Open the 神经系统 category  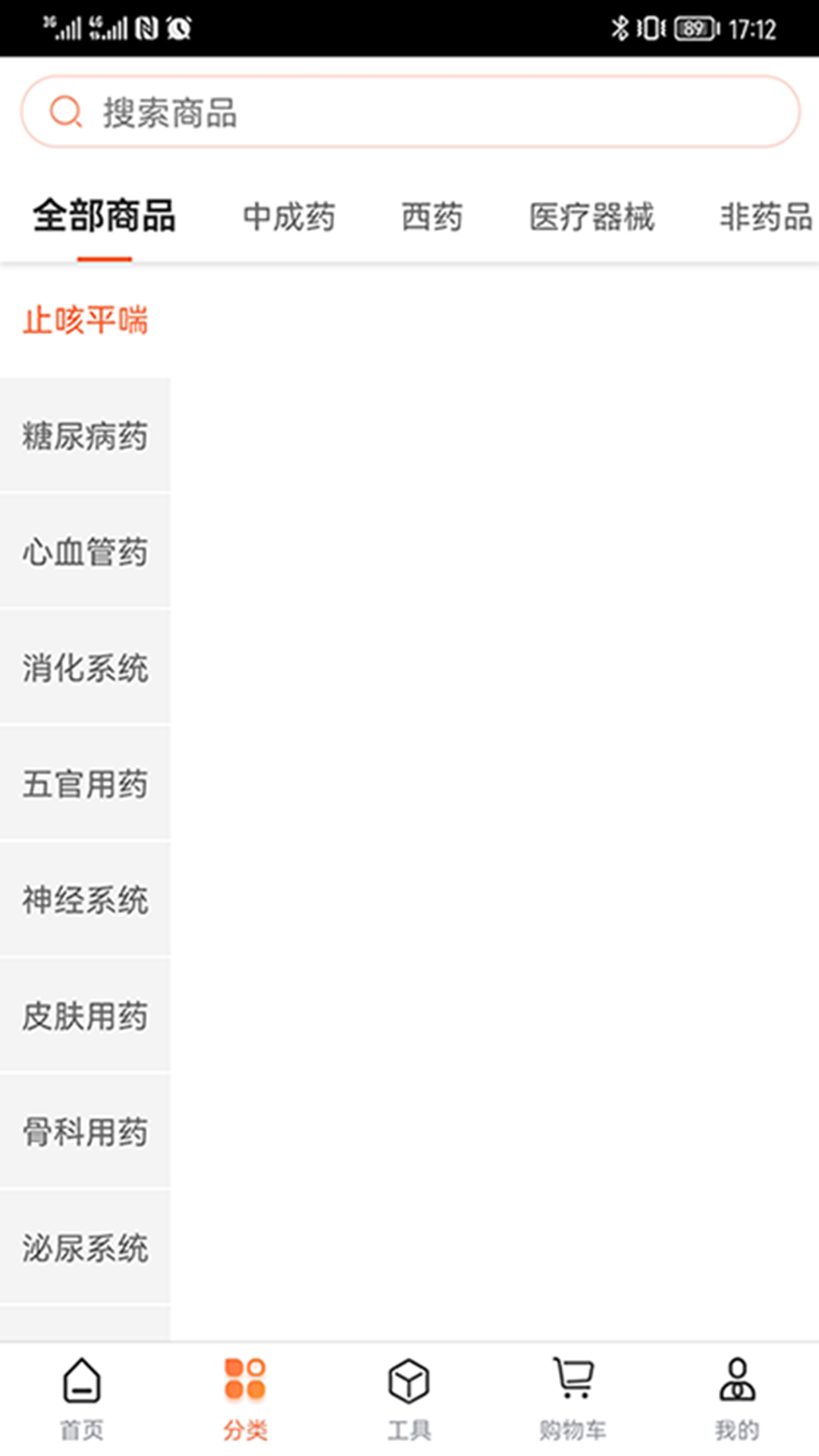pyautogui.click(x=85, y=900)
